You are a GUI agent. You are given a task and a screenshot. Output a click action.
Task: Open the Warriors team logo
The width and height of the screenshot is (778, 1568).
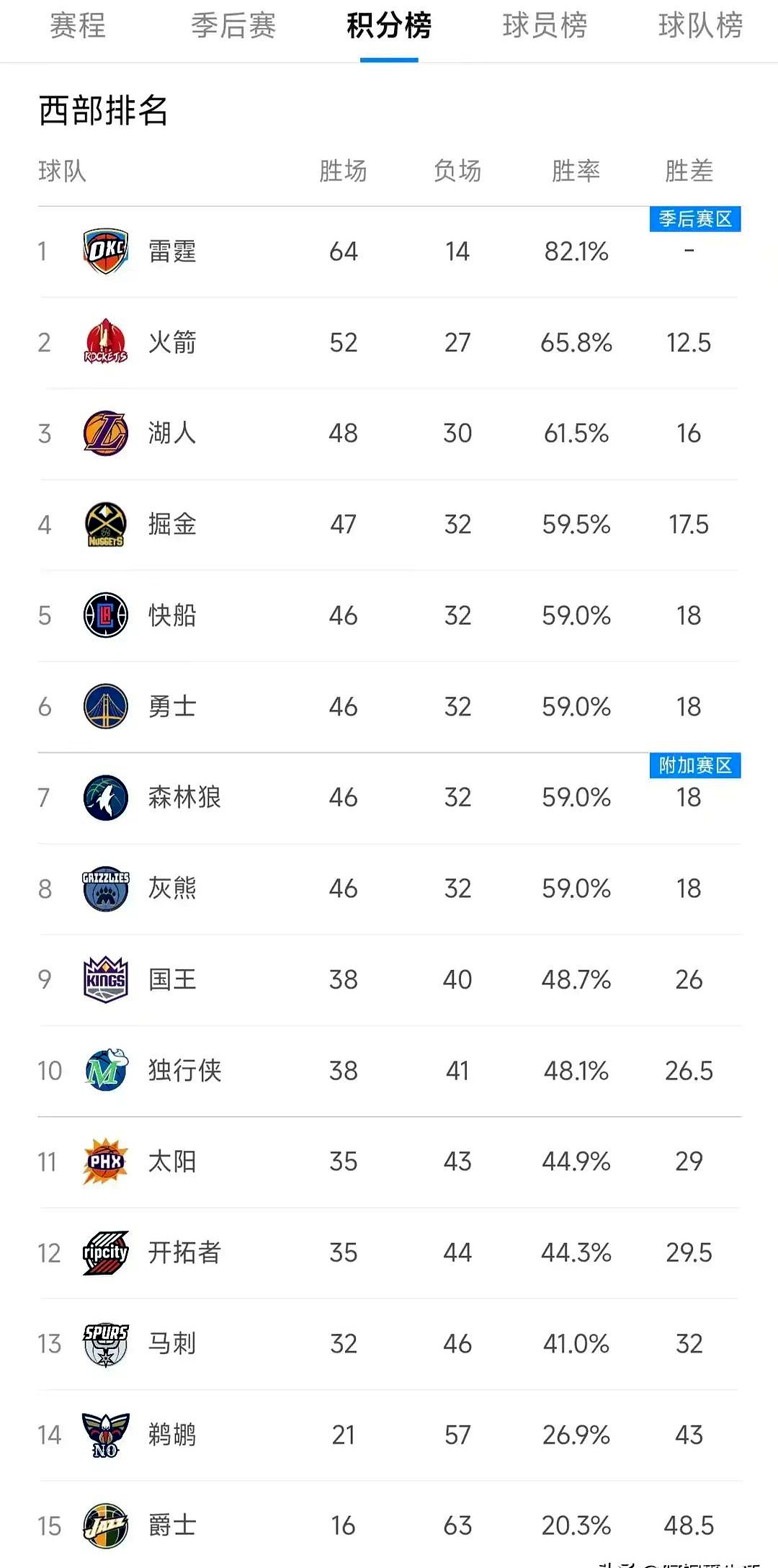click(x=105, y=706)
